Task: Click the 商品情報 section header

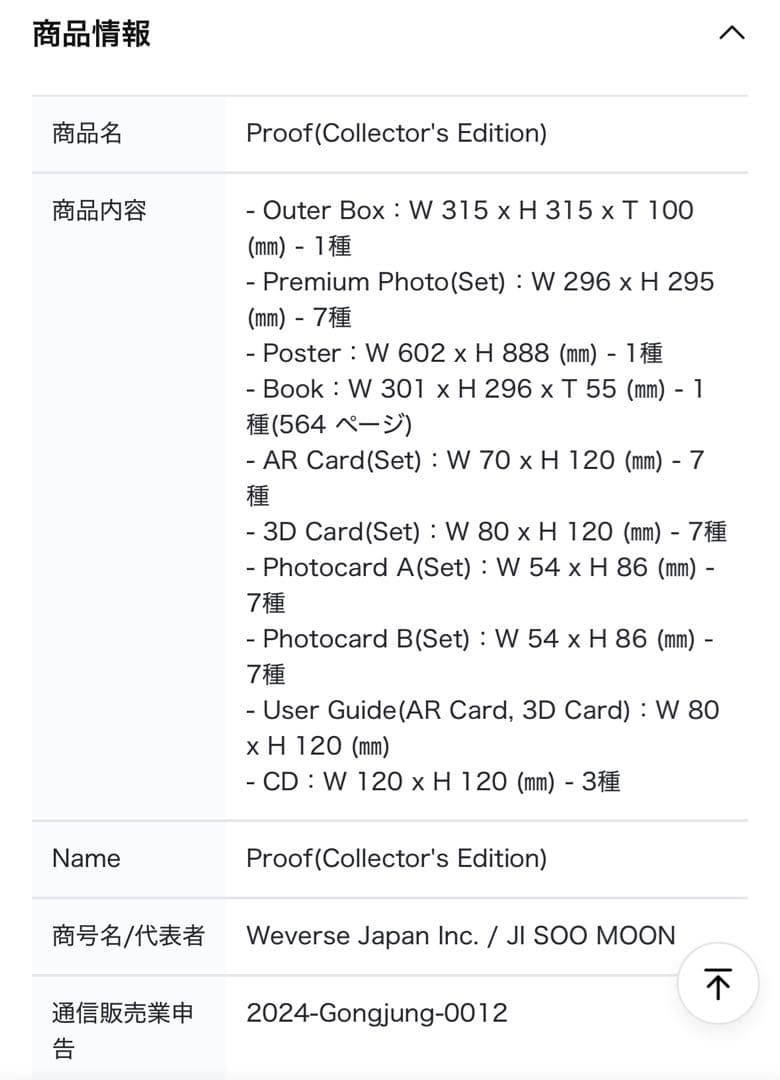Action: (x=91, y=33)
